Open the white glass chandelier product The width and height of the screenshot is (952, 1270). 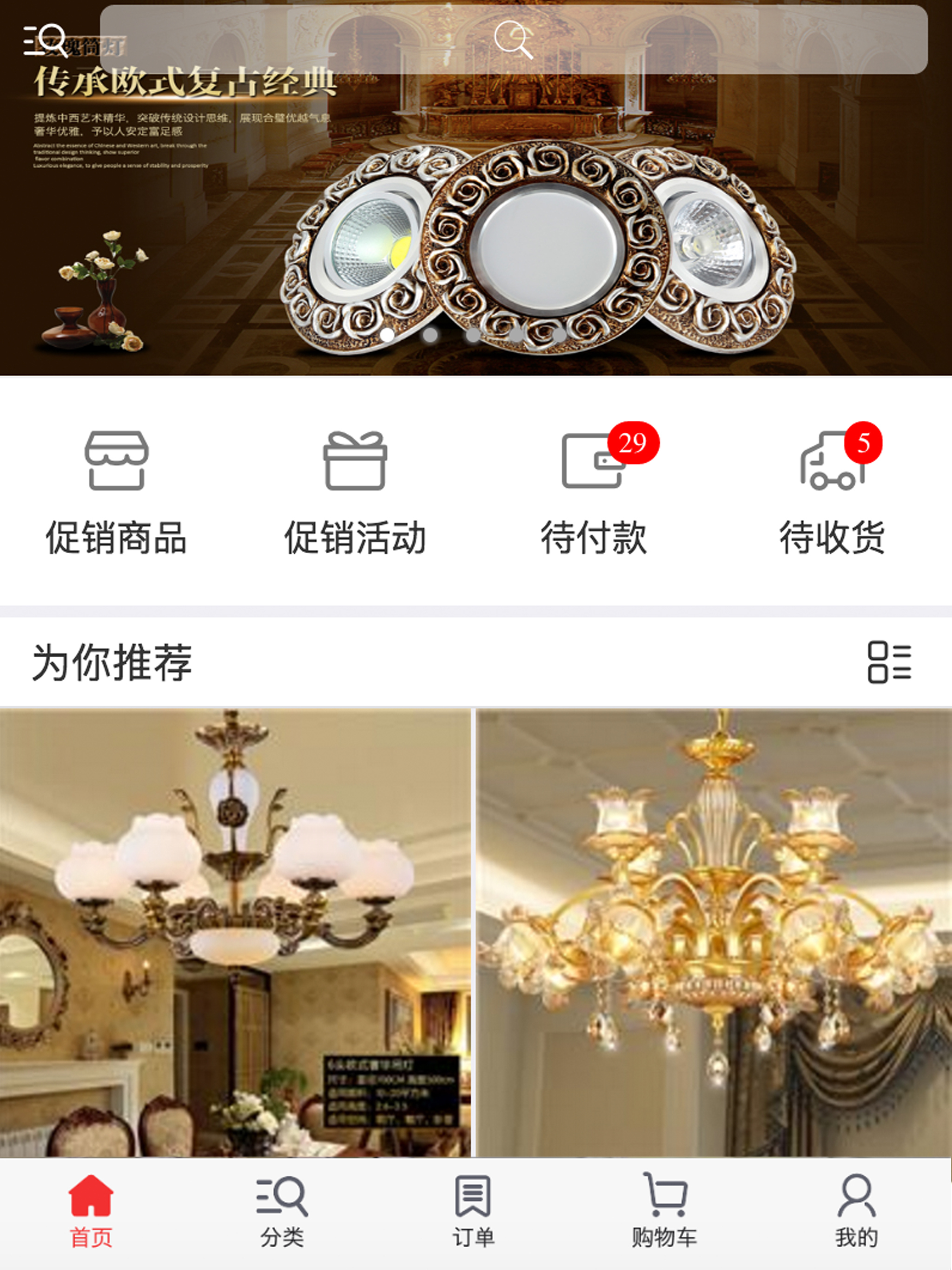pos(235,933)
